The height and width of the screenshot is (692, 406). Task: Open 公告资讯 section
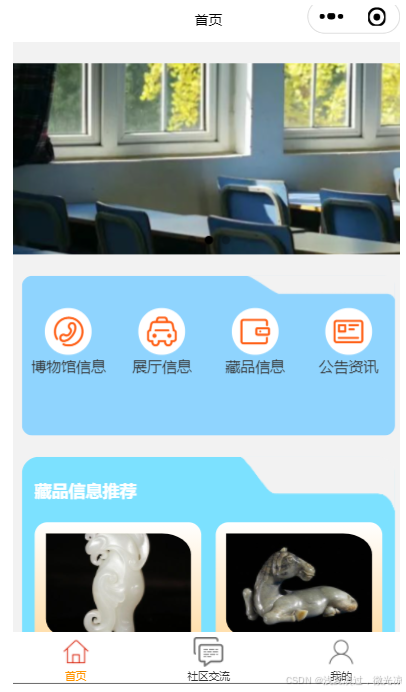click(349, 342)
